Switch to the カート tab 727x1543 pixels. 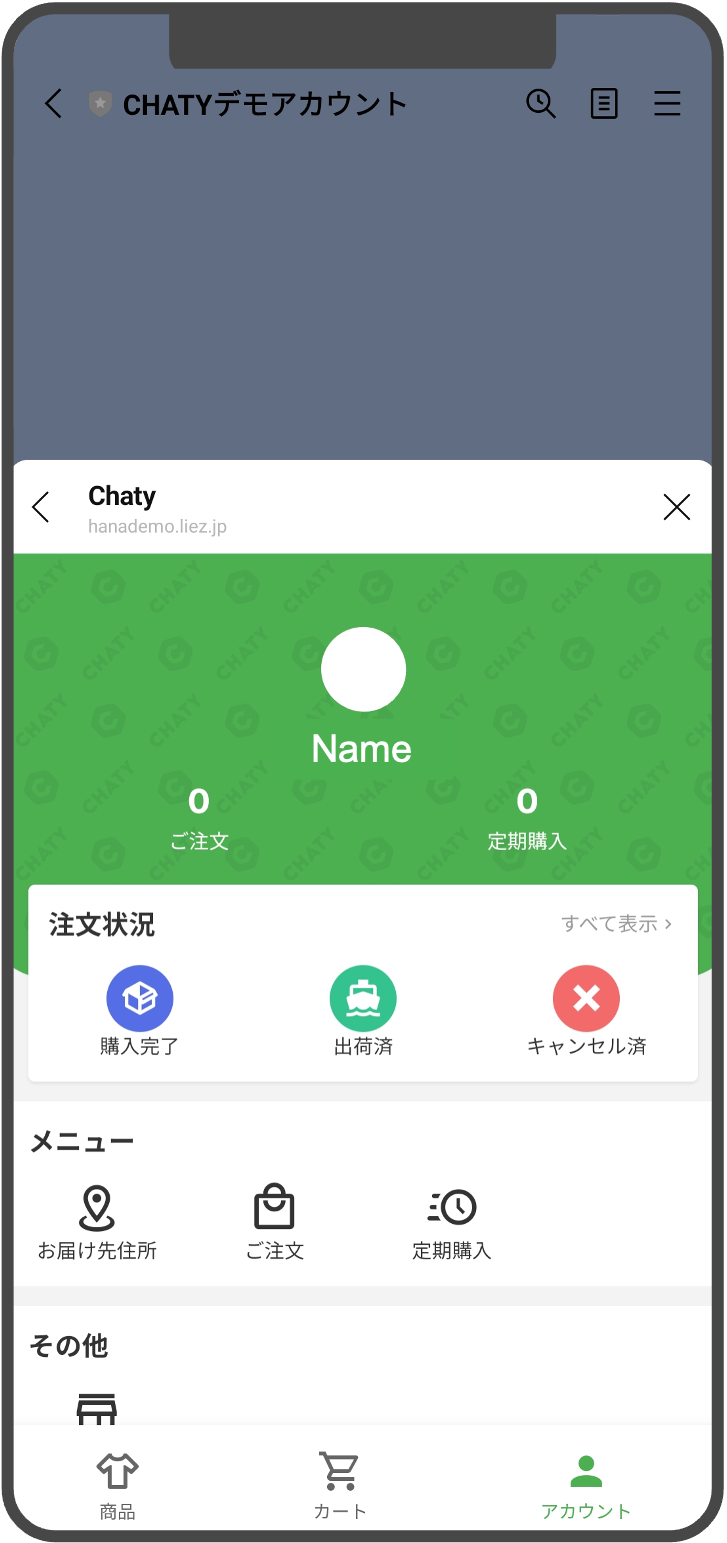click(x=340, y=1486)
